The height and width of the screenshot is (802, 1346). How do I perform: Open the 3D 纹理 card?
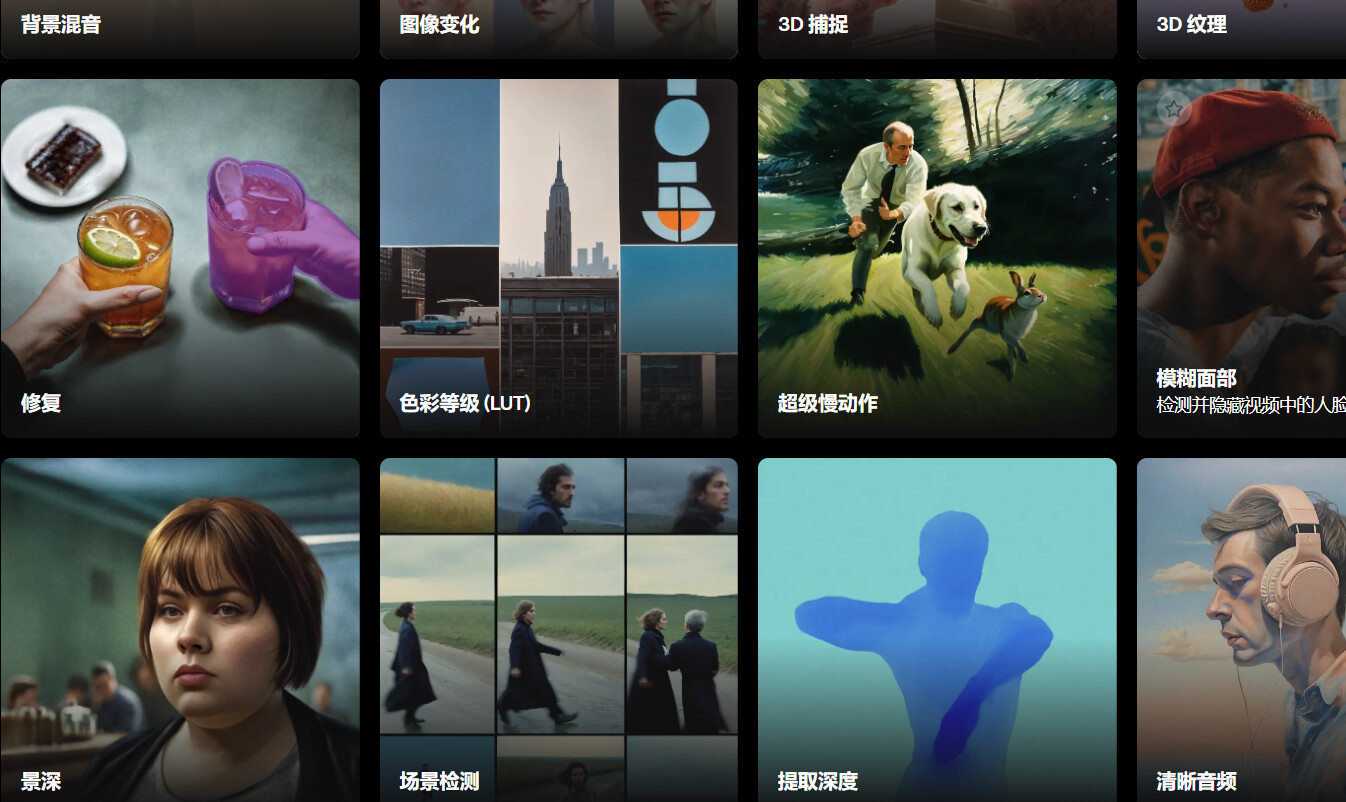pos(1241,29)
